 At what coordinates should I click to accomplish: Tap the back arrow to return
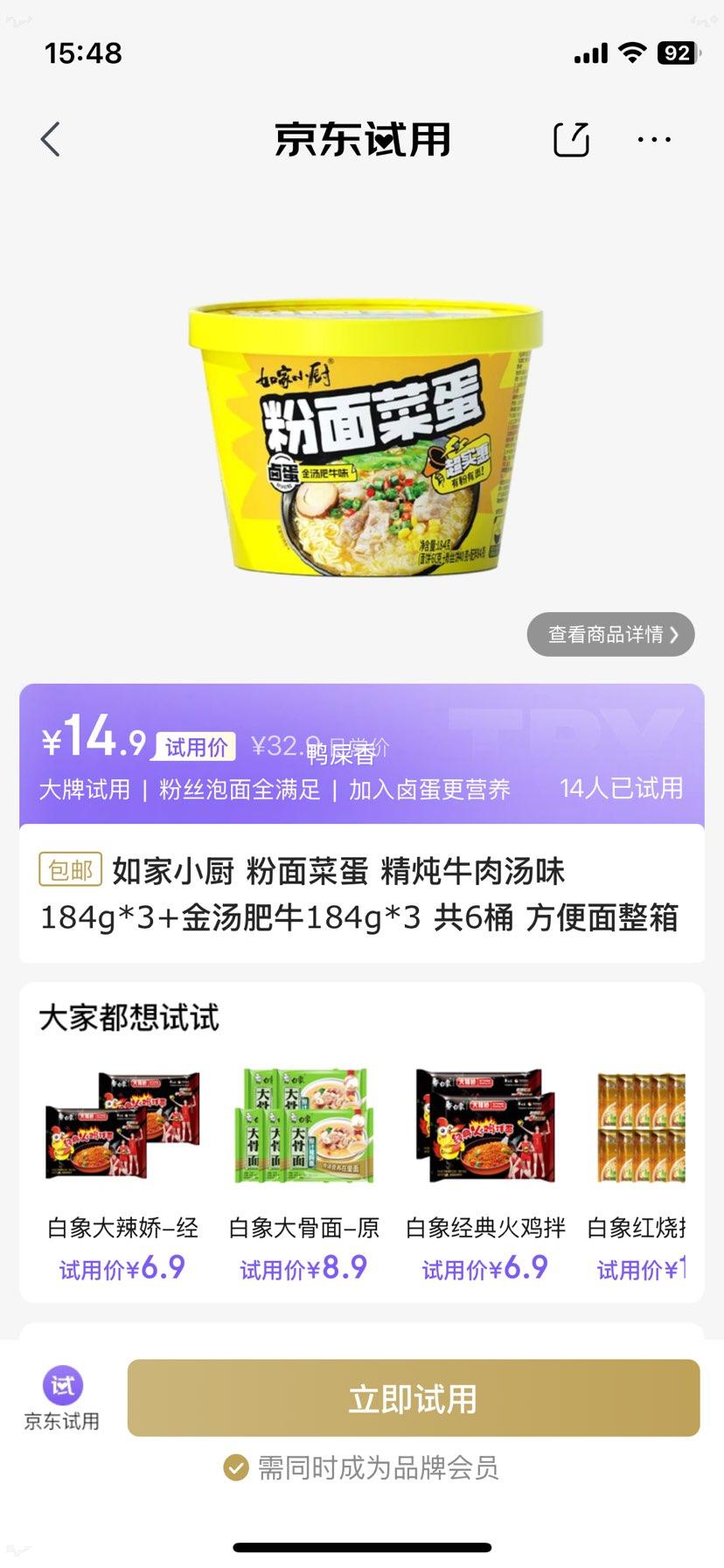50,138
